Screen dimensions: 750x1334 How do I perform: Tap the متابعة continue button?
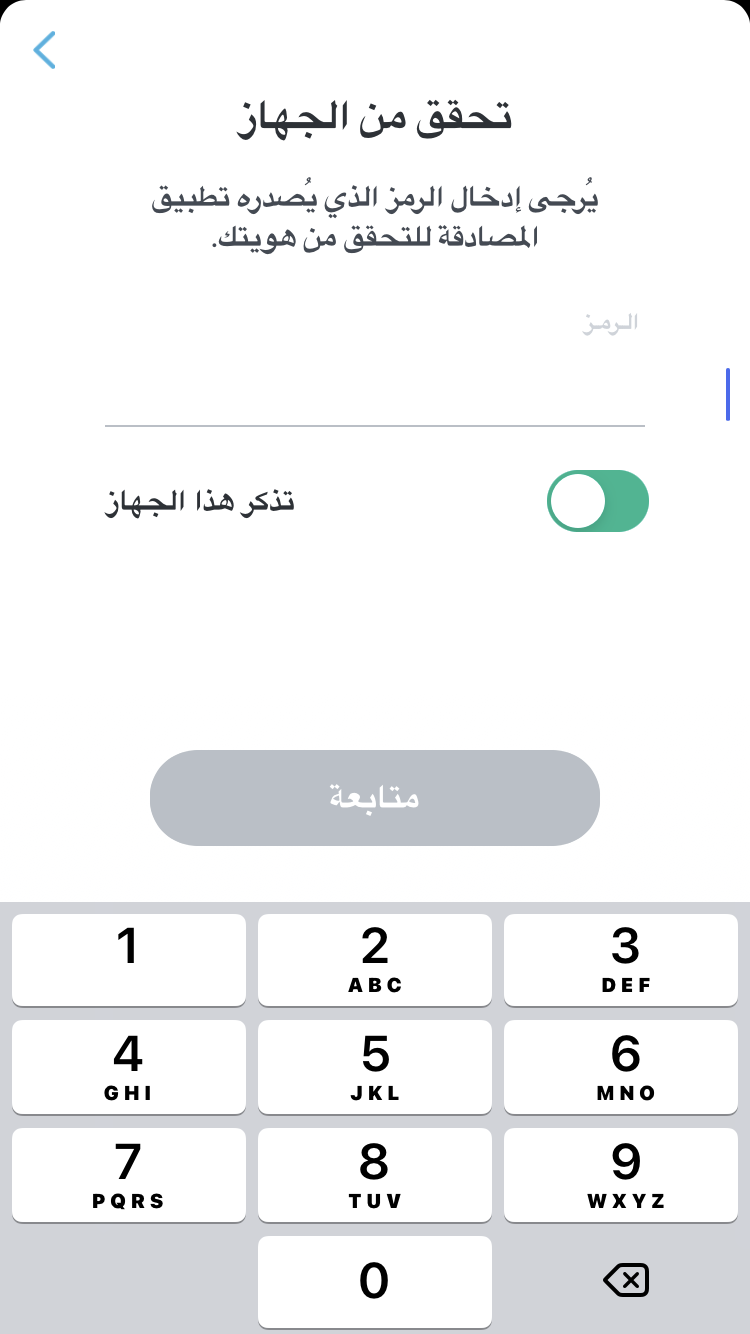375,798
